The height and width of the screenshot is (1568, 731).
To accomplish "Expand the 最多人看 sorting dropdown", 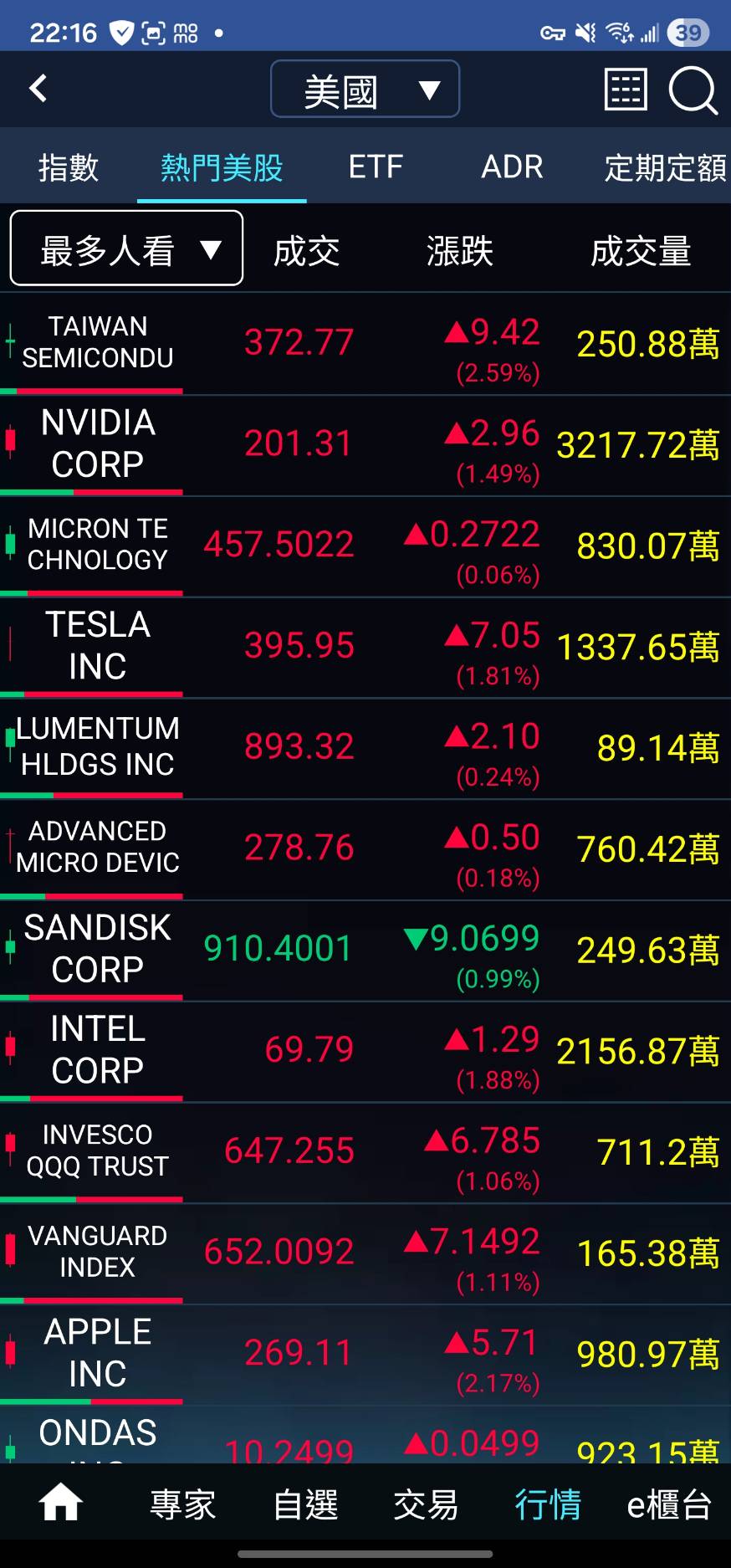I will pyautogui.click(x=126, y=249).
